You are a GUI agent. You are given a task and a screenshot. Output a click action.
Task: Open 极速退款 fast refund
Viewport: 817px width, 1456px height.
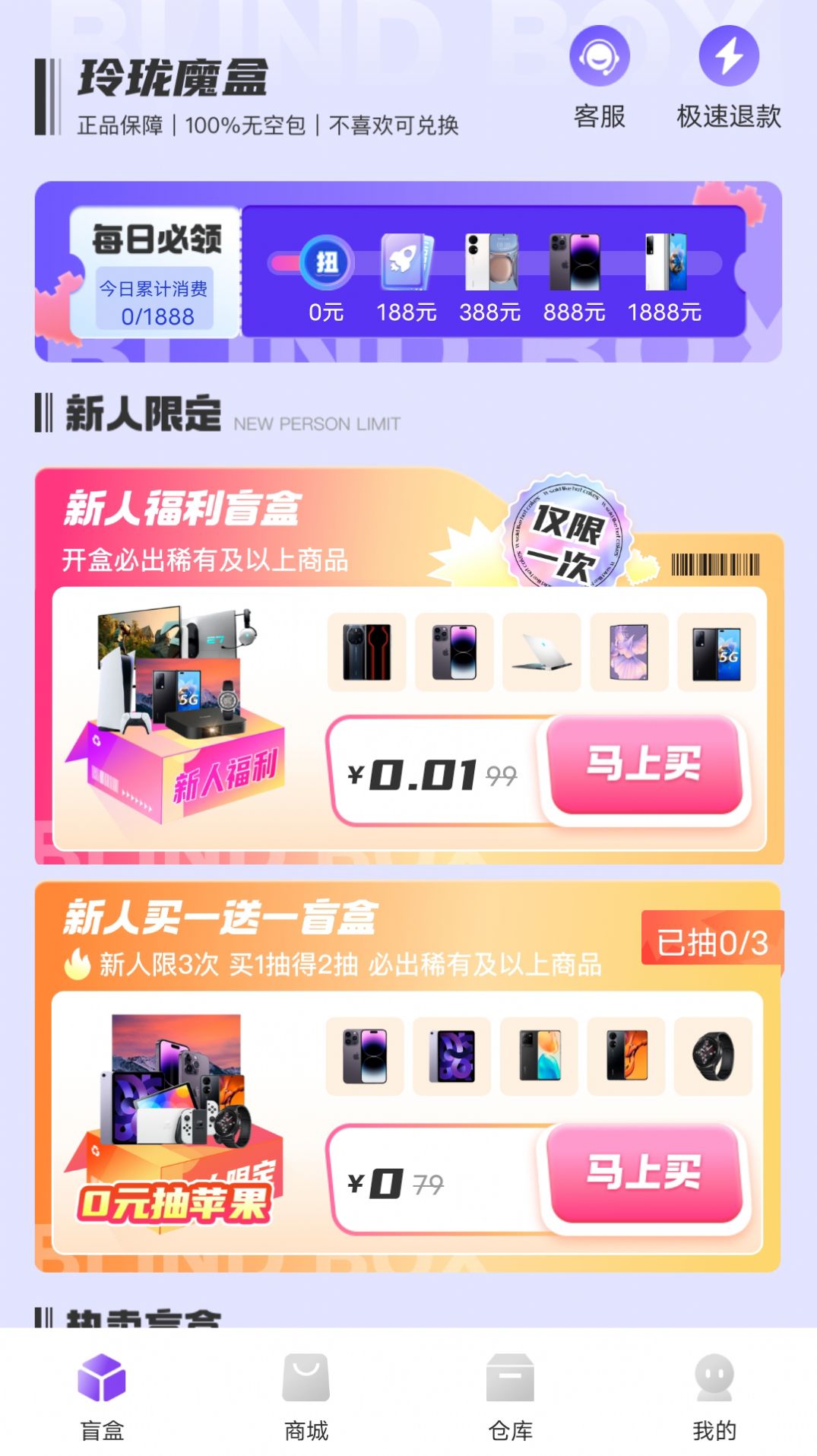click(x=728, y=76)
